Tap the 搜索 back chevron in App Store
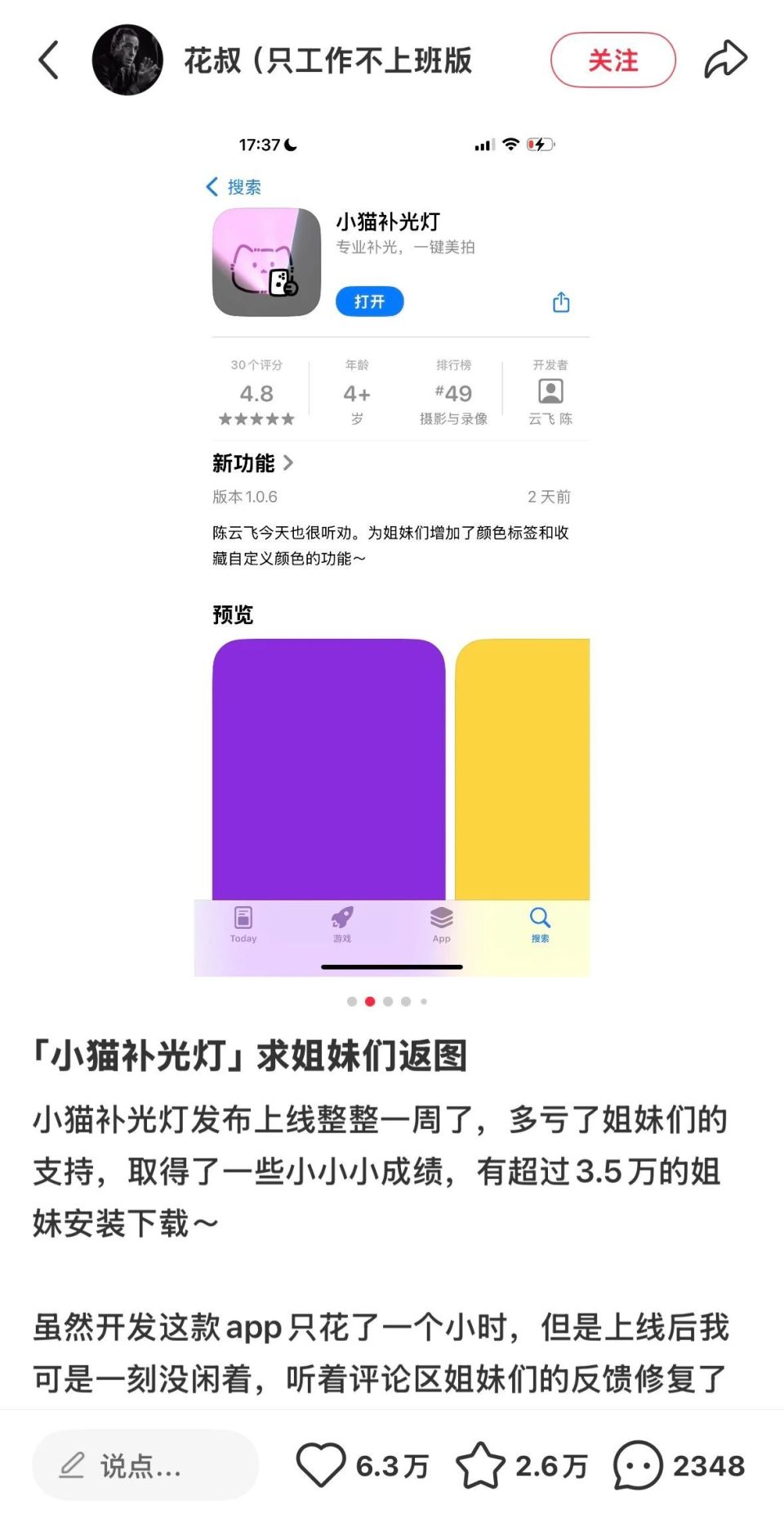The width and height of the screenshot is (784, 1527). point(234,188)
